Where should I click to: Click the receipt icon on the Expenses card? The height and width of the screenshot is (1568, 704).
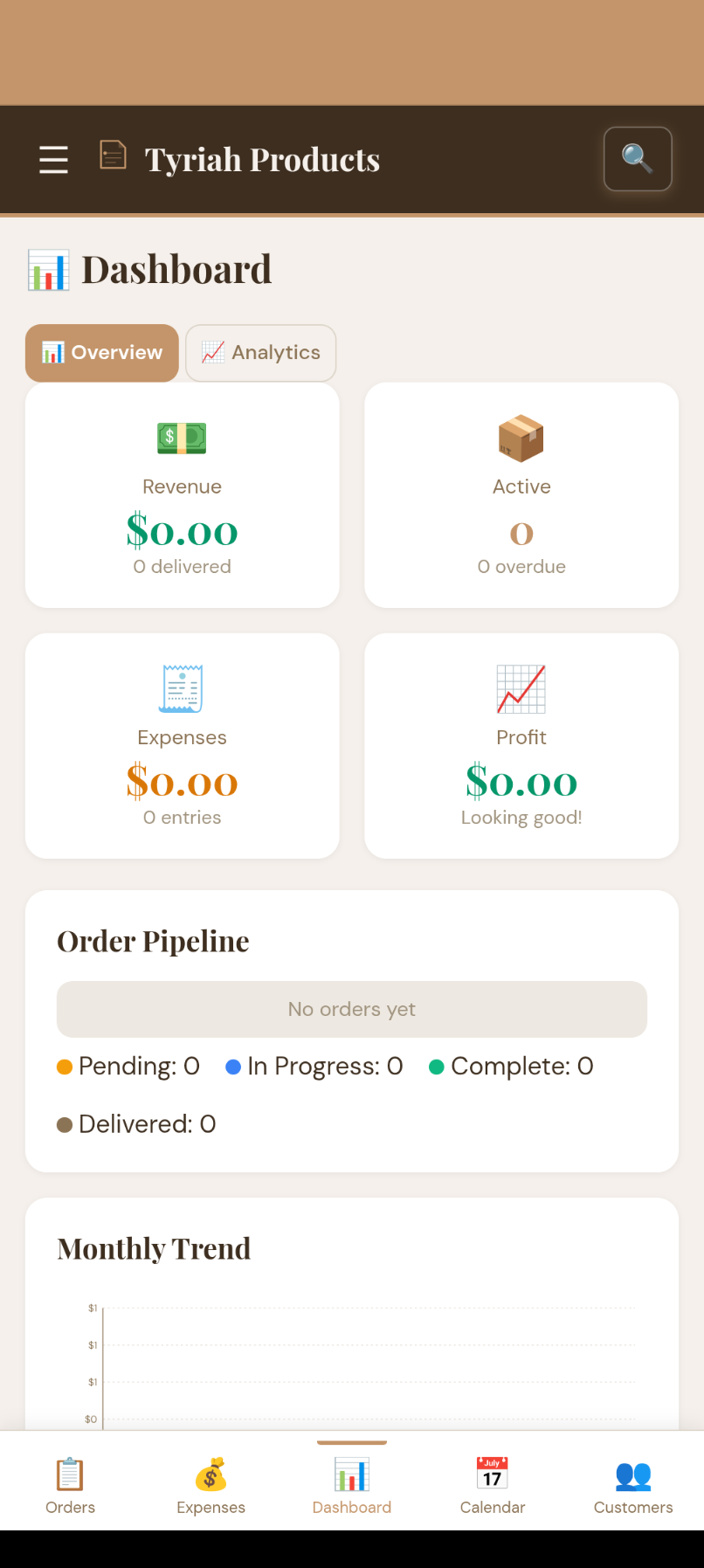point(182,688)
